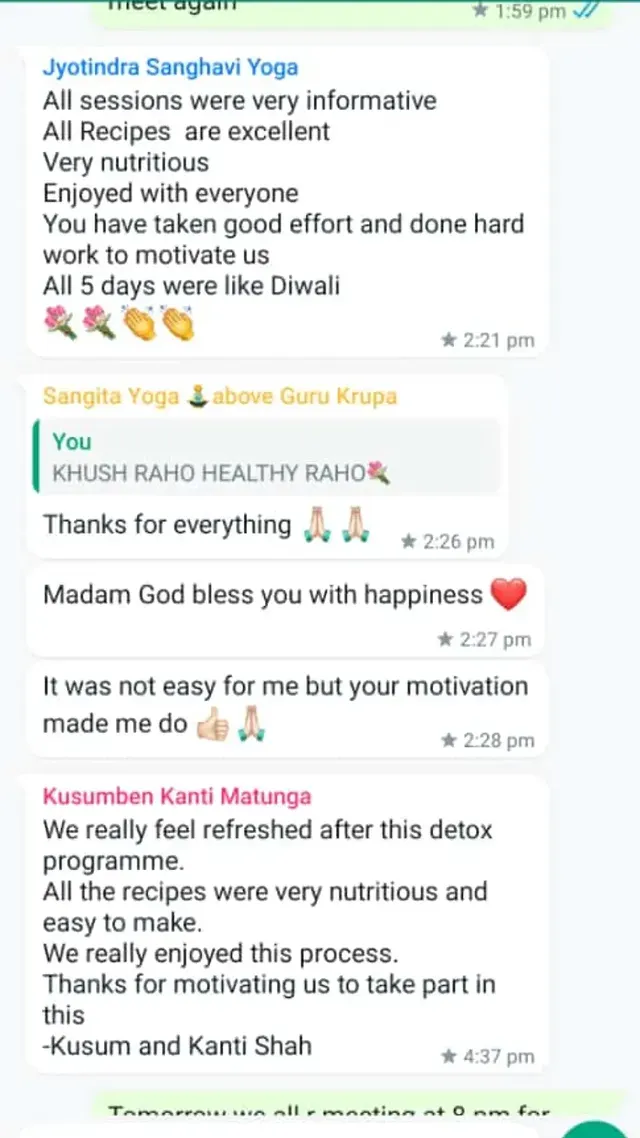Open Kusumben Kanti Matunga's contact name
Image resolution: width=640 pixels, height=1138 pixels.
pyautogui.click(x=176, y=797)
